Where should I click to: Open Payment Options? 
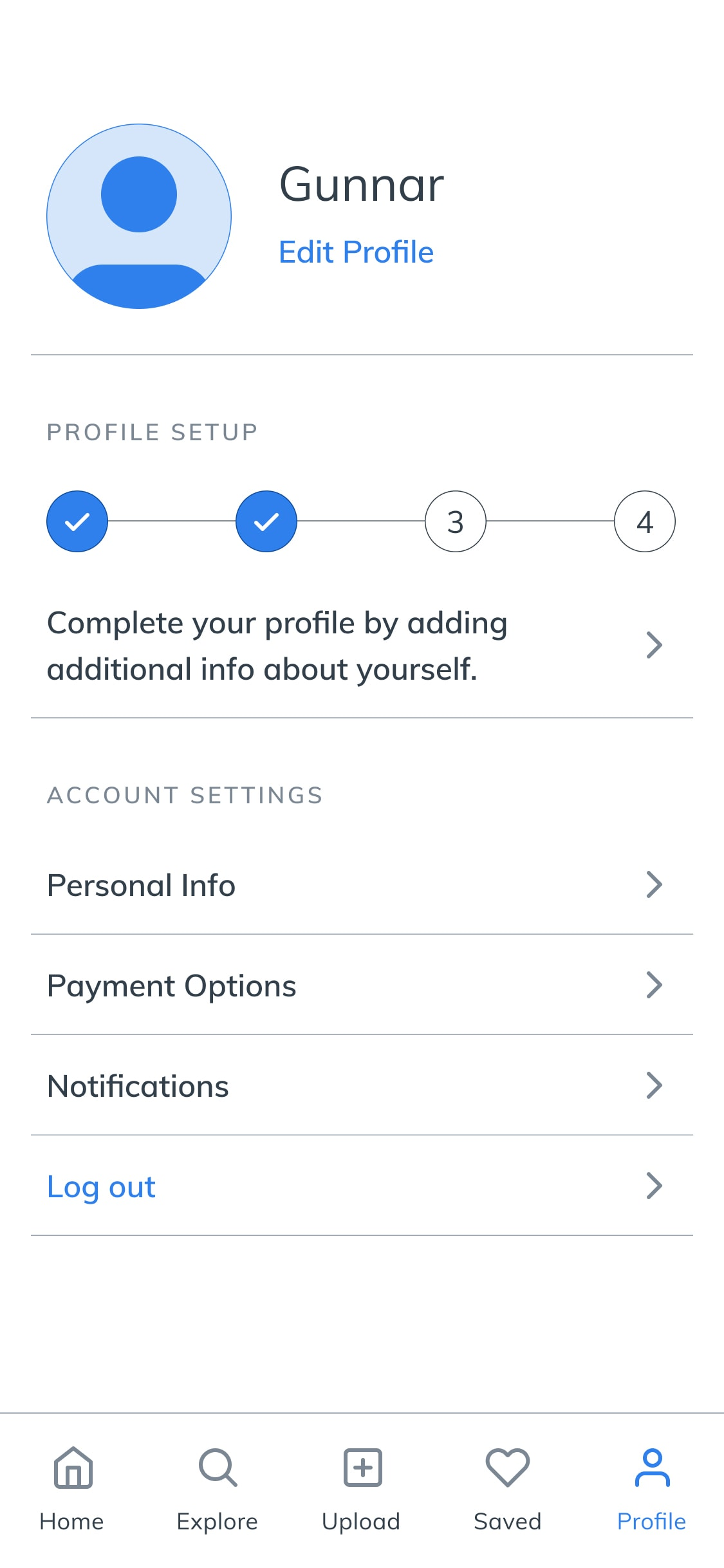coord(362,985)
